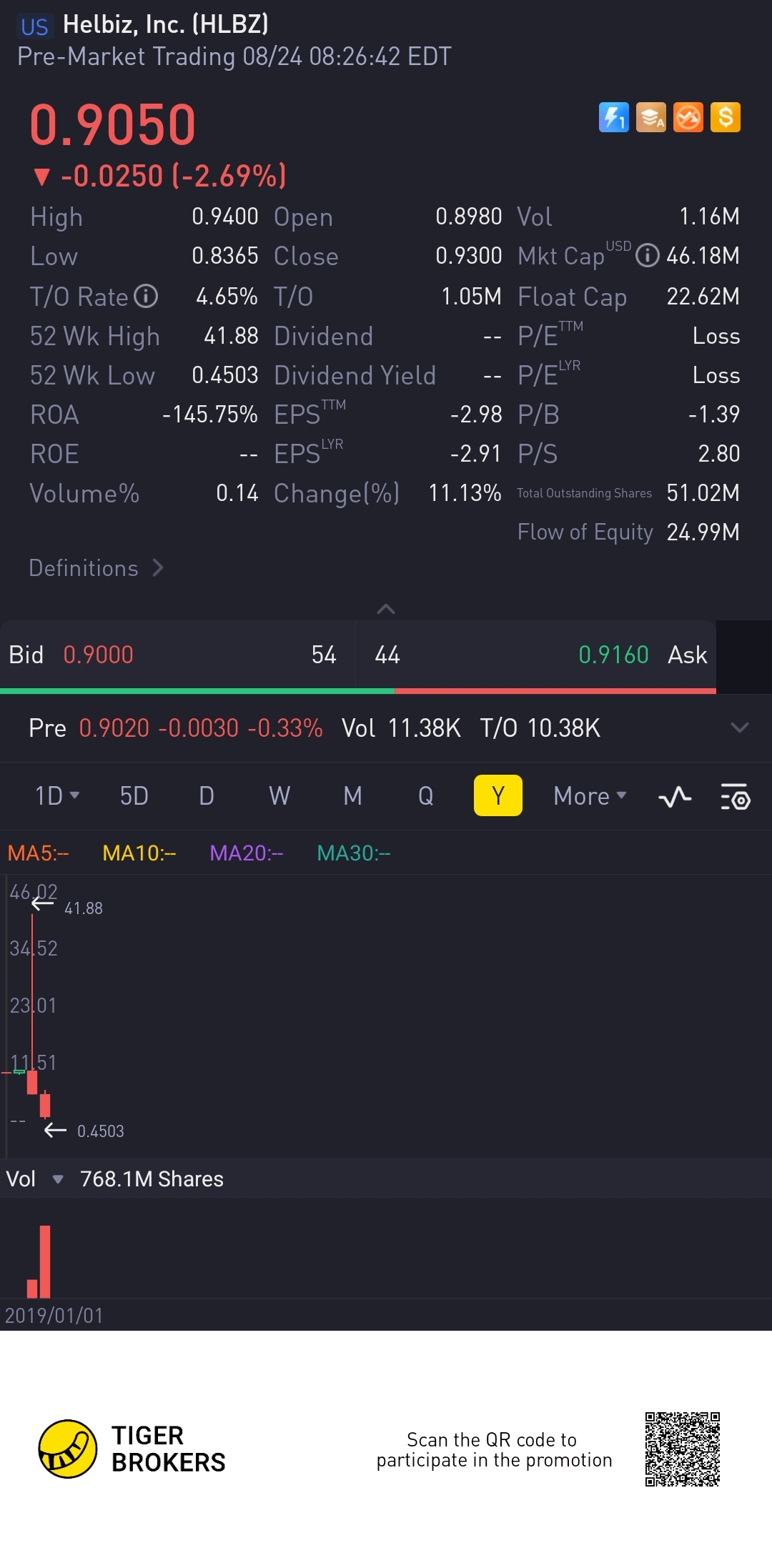
Task: Expand the Pre-market quote row
Action: point(739,728)
